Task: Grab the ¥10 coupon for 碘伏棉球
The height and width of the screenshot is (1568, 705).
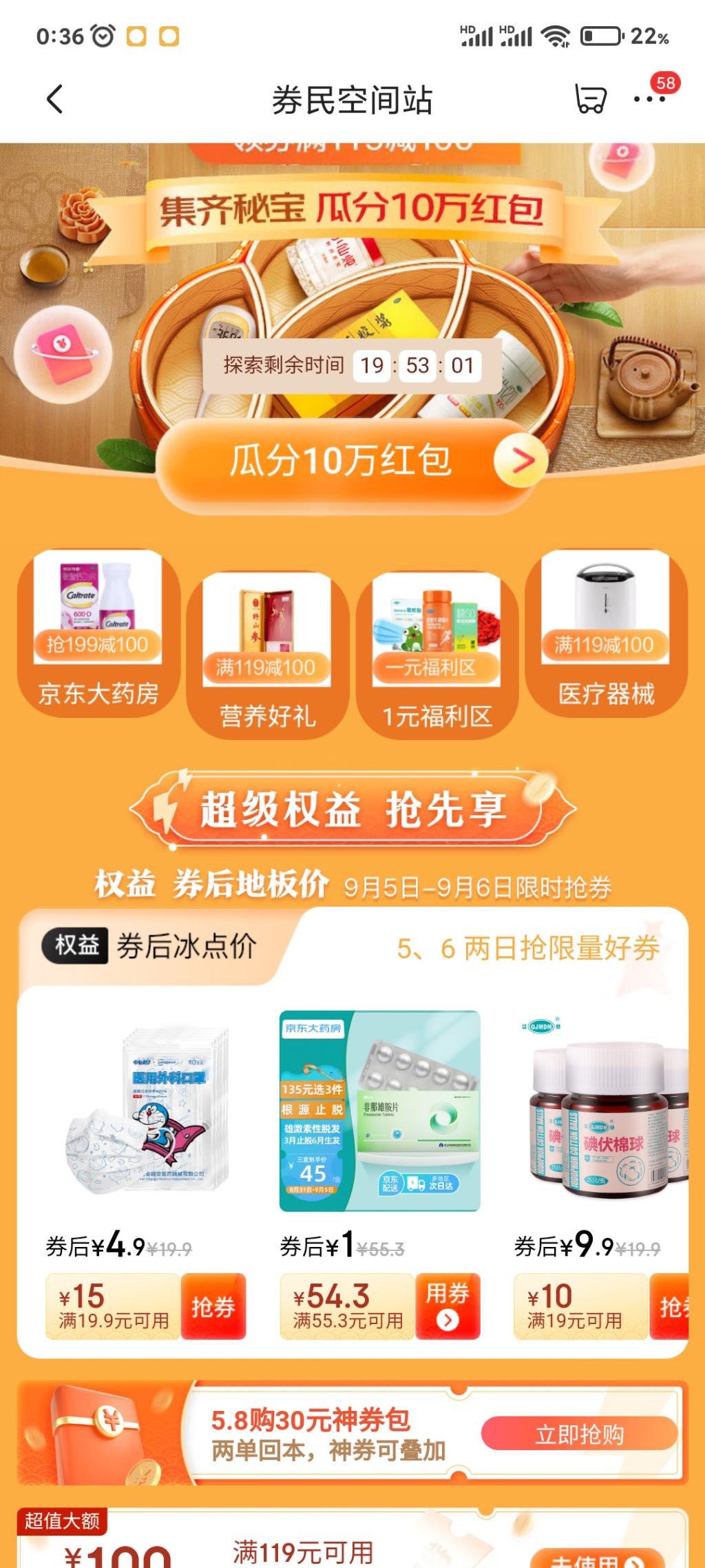Action: click(x=671, y=1306)
